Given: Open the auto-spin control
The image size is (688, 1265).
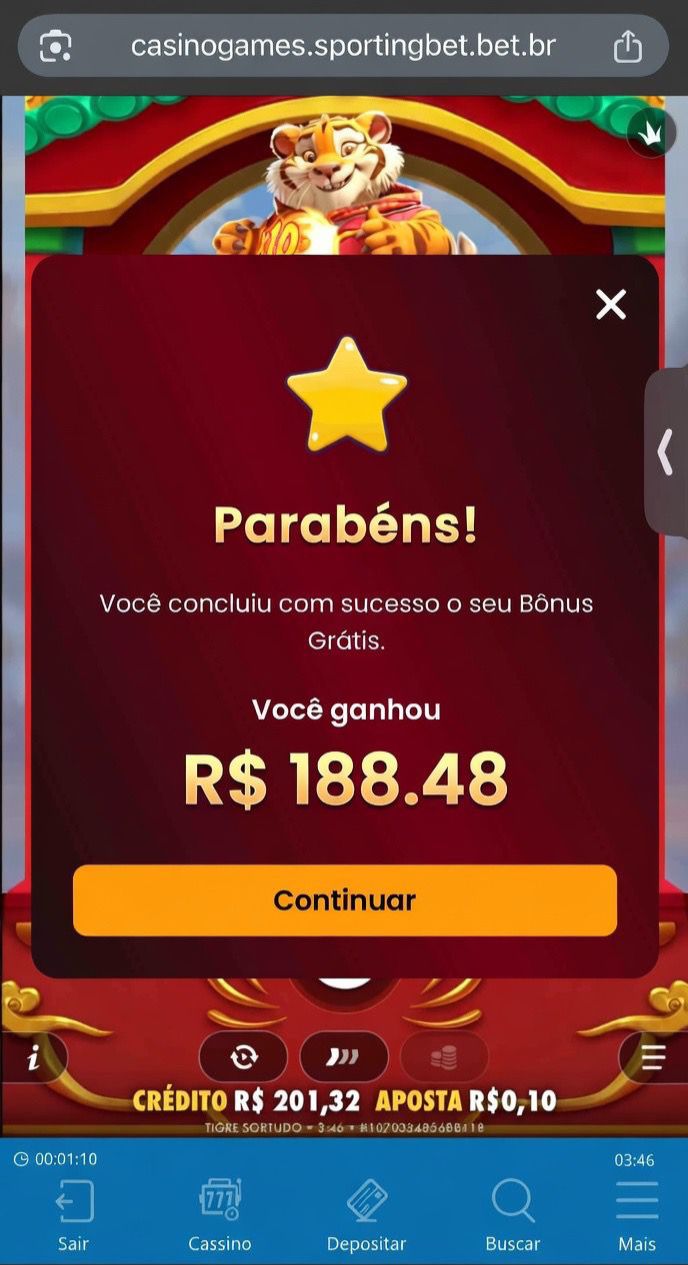Looking at the screenshot, I should tap(243, 1057).
